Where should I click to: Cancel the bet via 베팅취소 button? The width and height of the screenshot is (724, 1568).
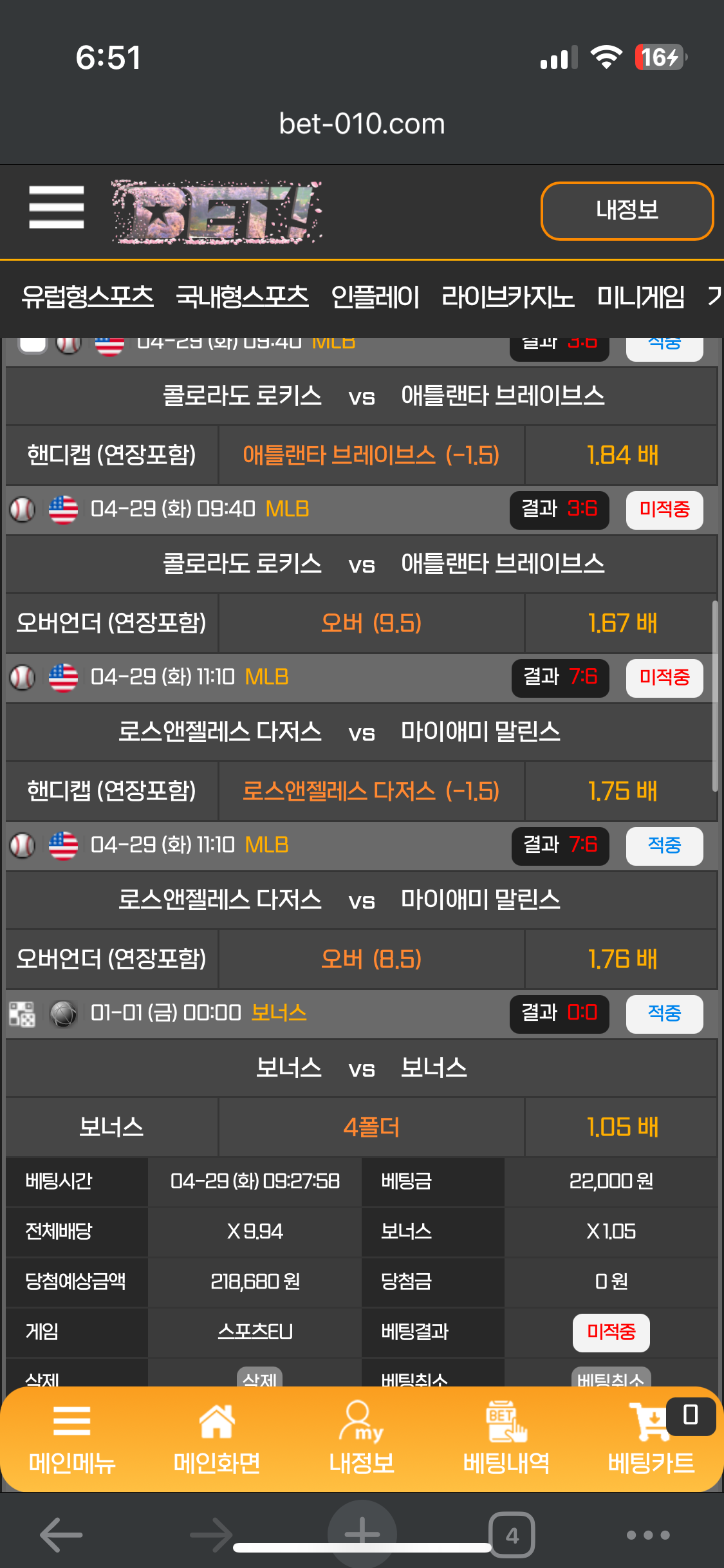pos(611,1377)
